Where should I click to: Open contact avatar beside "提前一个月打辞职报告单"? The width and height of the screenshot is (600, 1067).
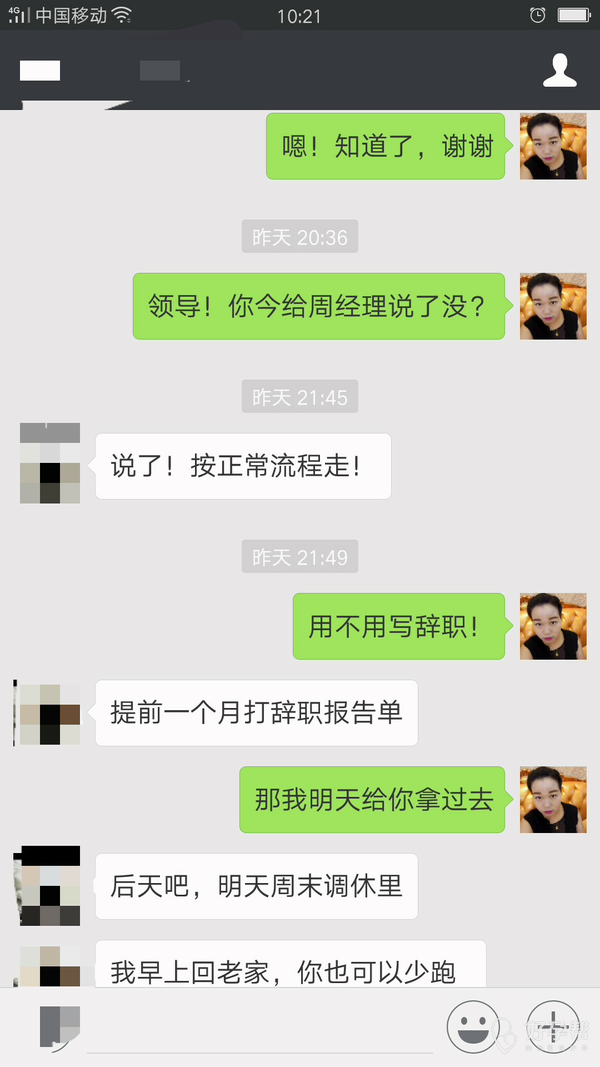tap(50, 713)
